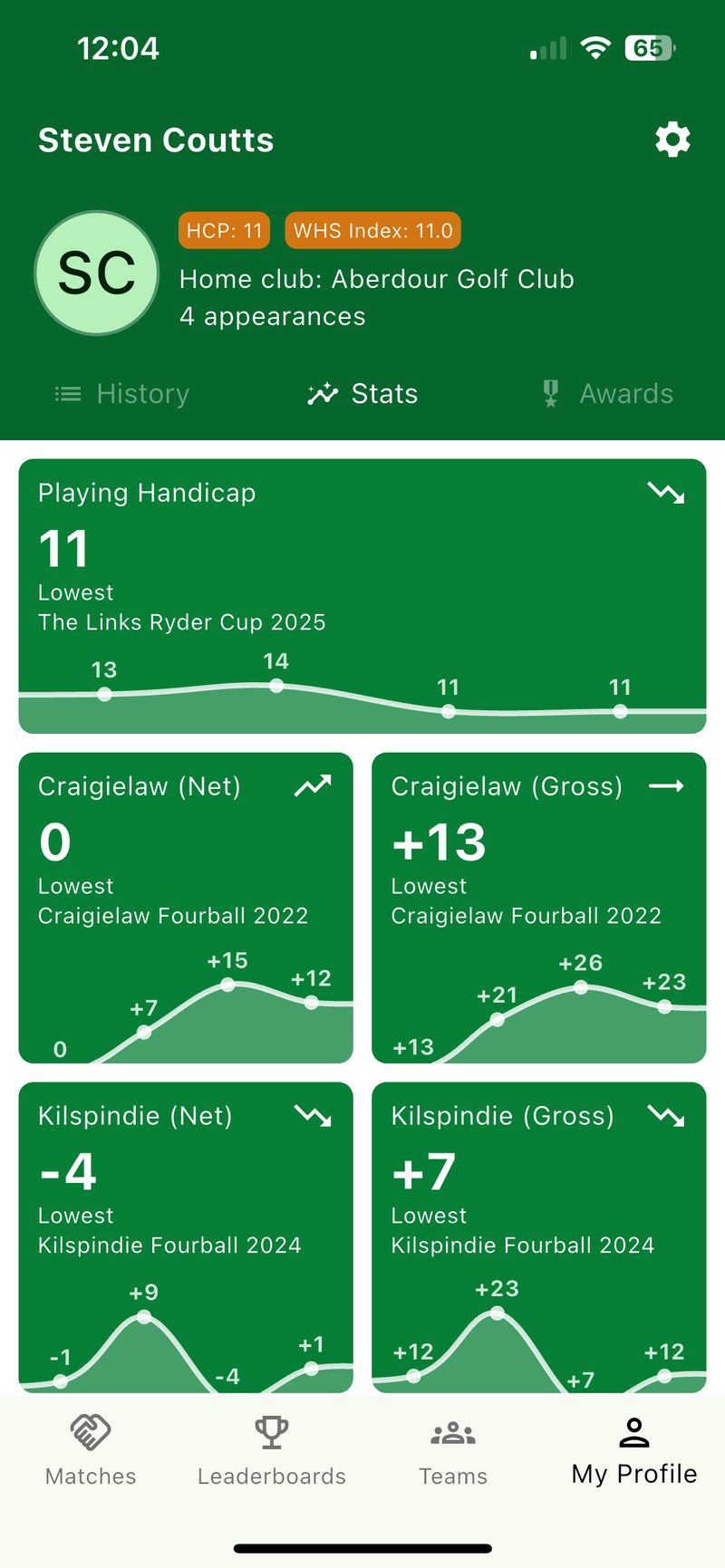This screenshot has width=725, height=1568.
Task: Tap the SC profile avatar
Action: click(x=96, y=274)
